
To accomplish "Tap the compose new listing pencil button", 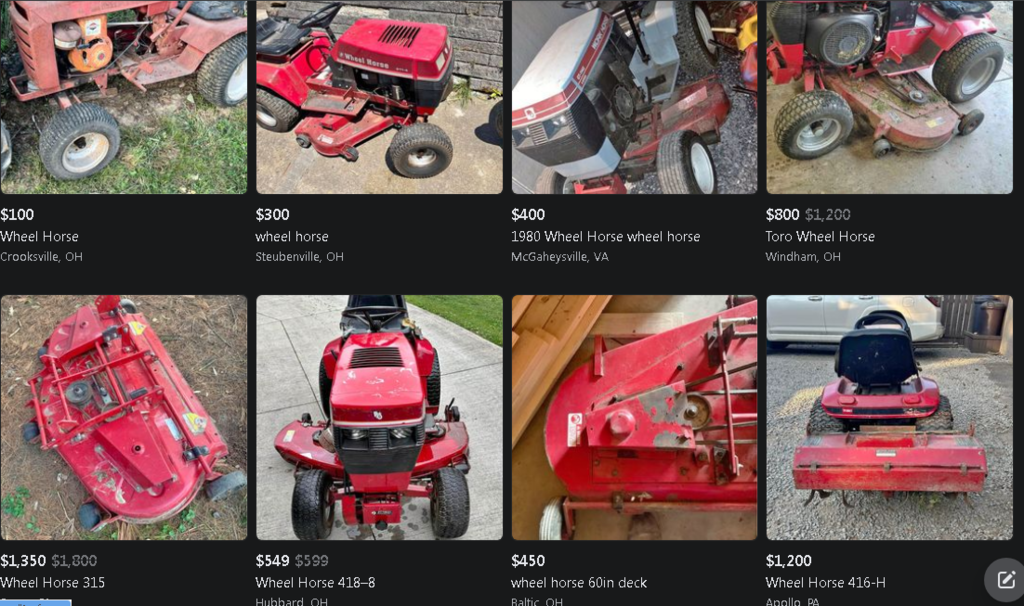I will [1005, 580].
